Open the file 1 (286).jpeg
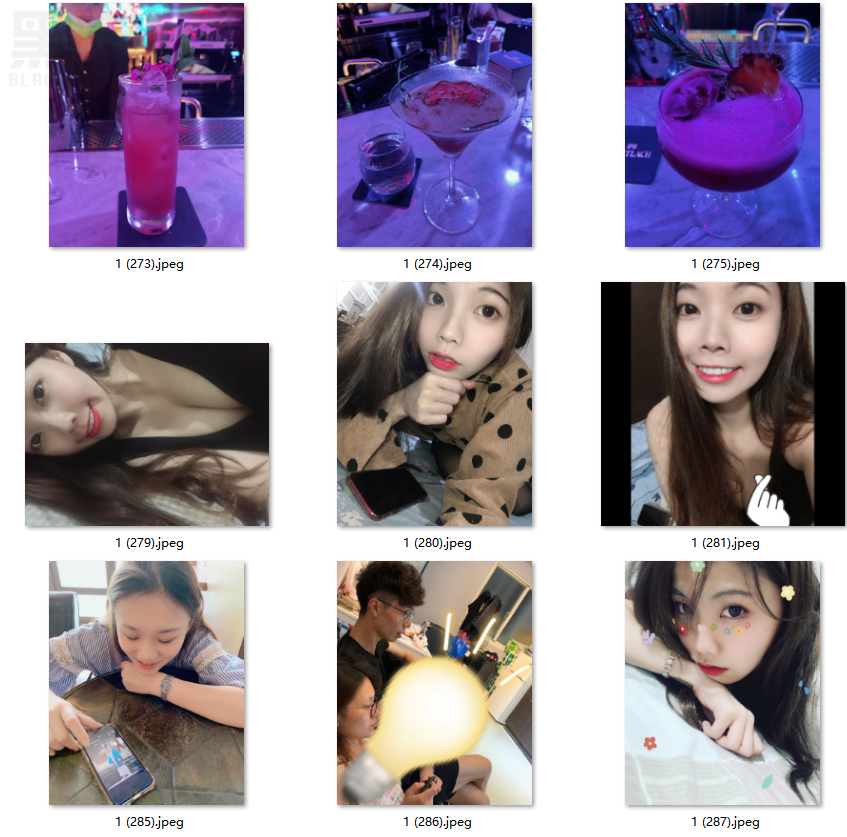Viewport: 847px width, 837px height. [x=434, y=683]
